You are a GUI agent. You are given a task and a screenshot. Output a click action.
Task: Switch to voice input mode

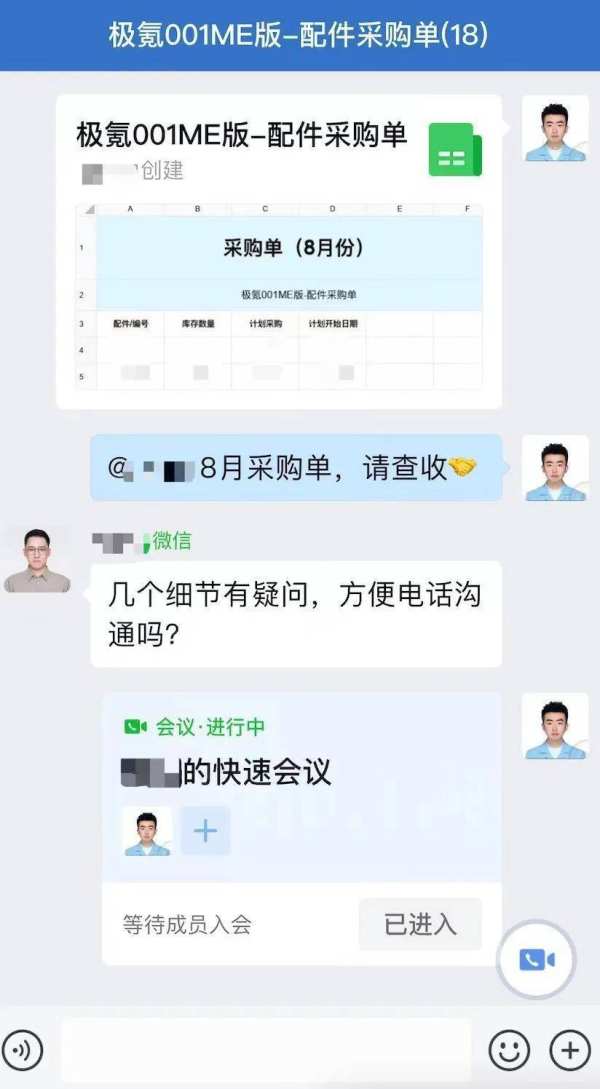pyautogui.click(x=23, y=1050)
